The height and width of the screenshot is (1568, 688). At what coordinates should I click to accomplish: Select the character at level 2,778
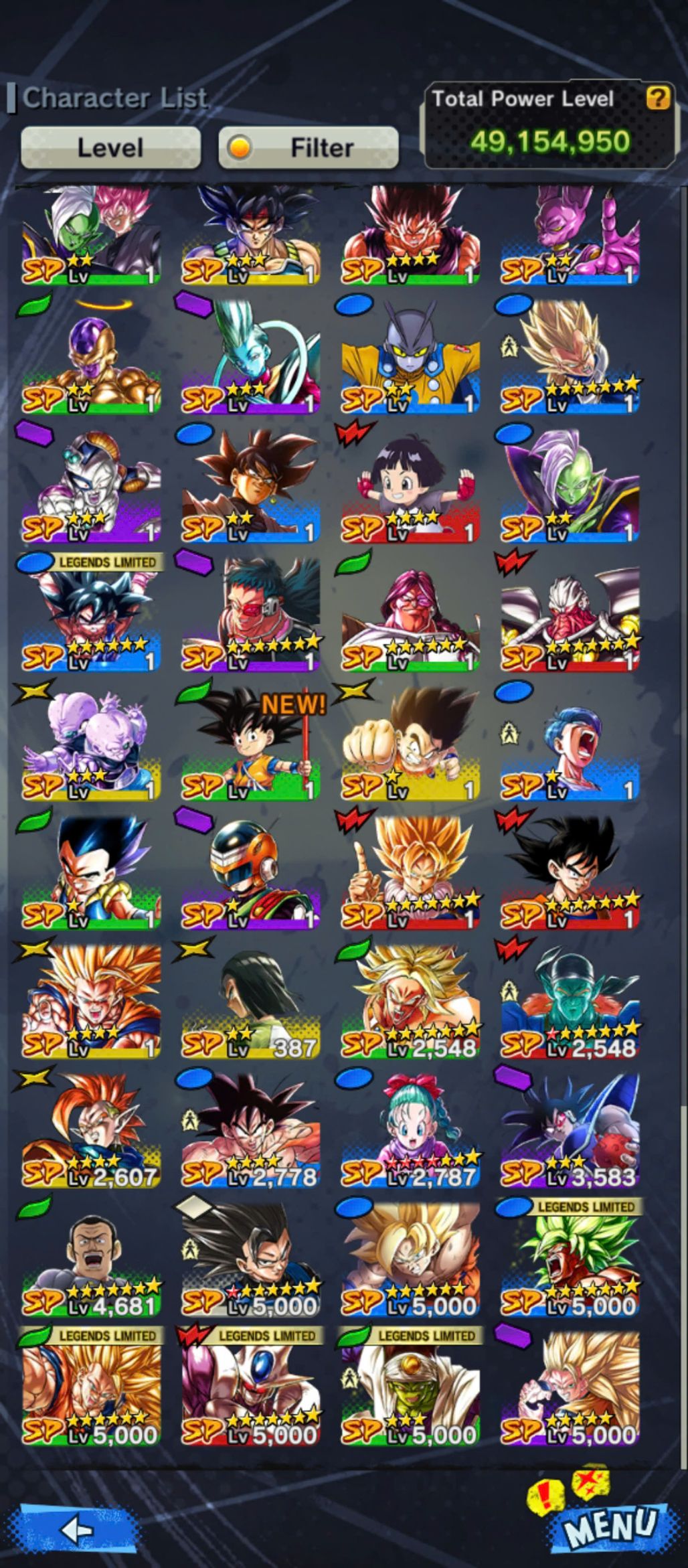click(251, 1131)
